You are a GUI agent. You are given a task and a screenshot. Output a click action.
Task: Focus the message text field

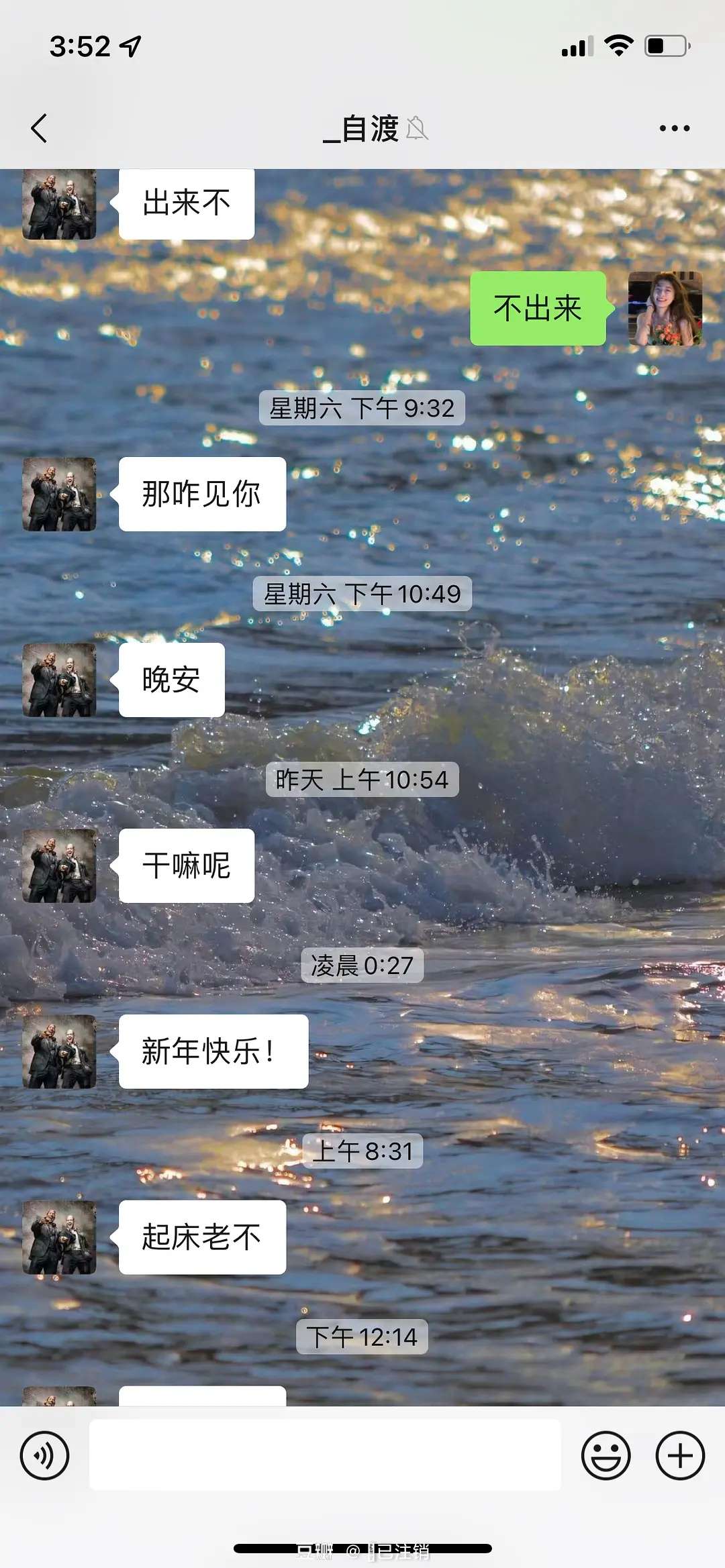(325, 1455)
